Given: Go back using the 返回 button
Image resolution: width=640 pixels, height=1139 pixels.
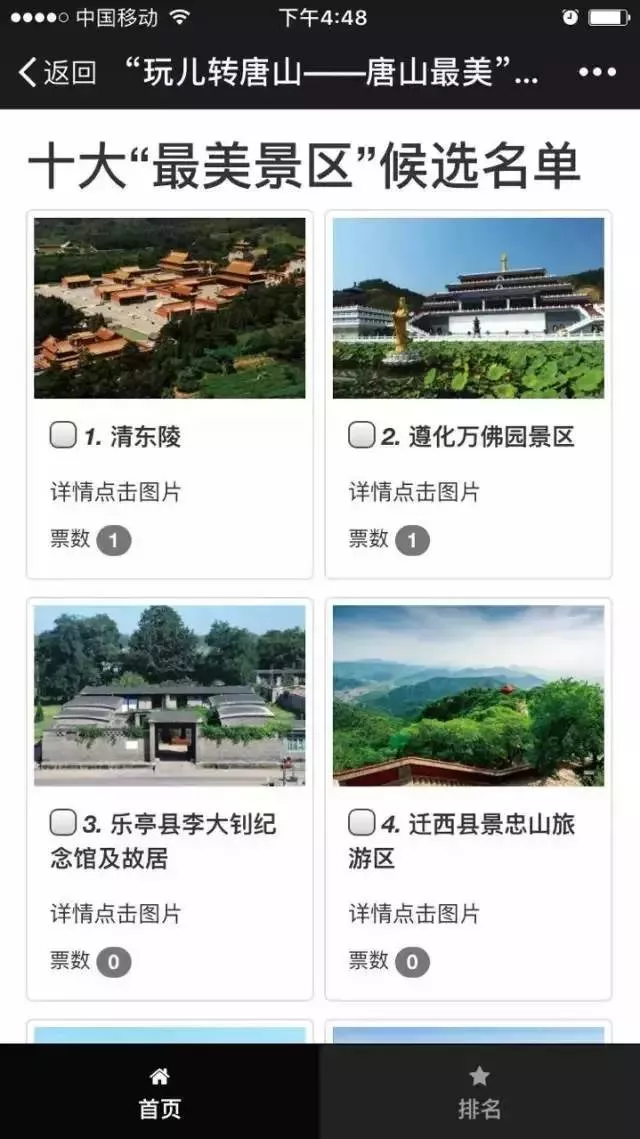Looking at the screenshot, I should 57,72.
